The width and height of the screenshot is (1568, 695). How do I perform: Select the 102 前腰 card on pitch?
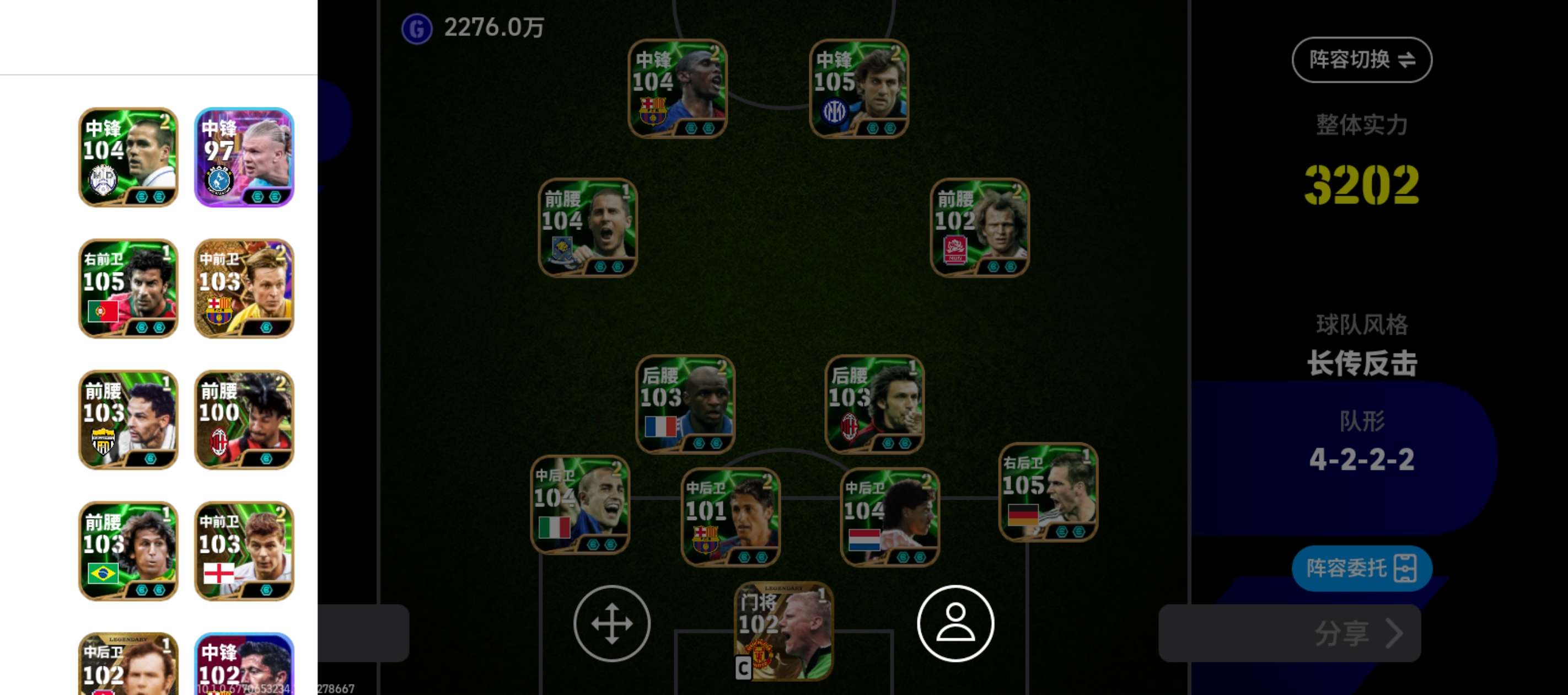tap(979, 227)
